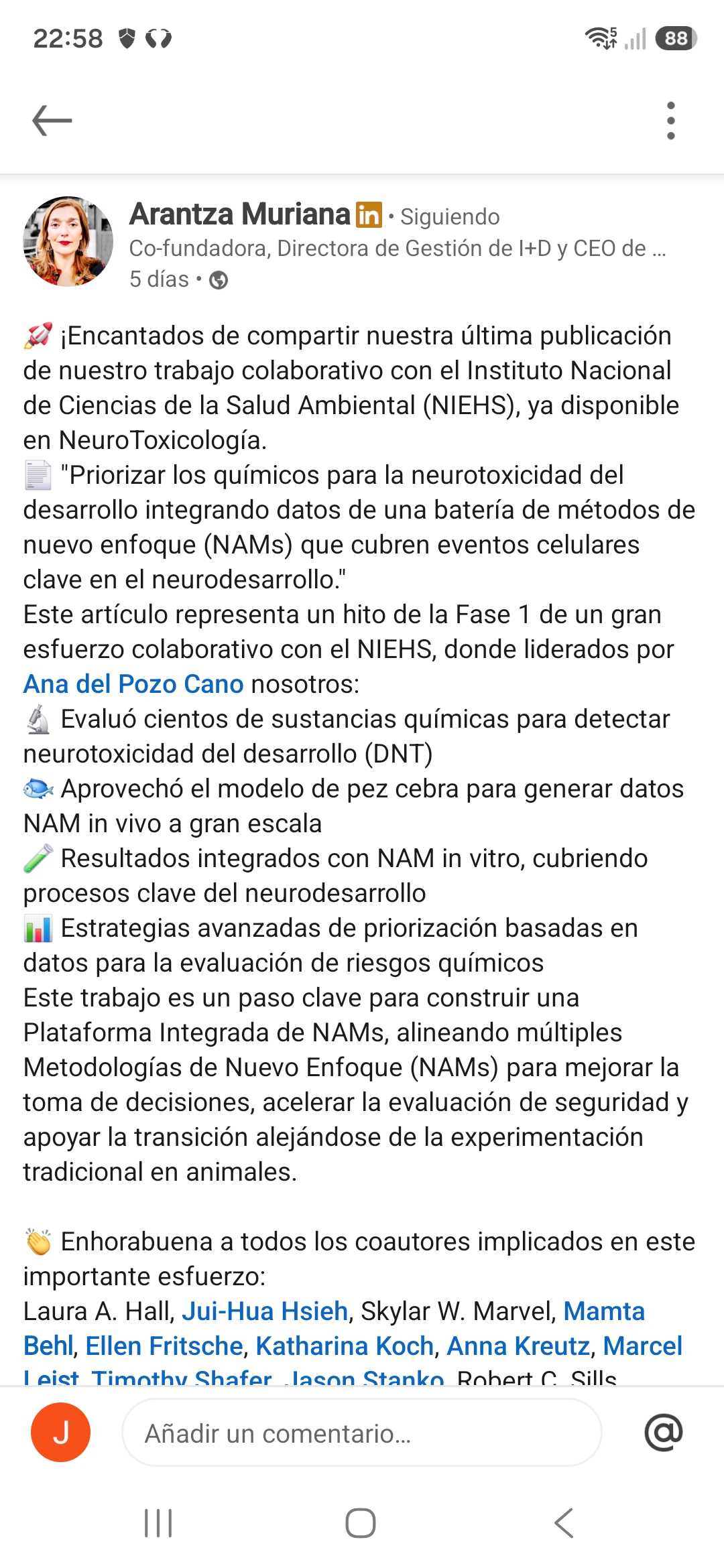
Task: Open Anna Kreutz's profile link
Action: [518, 1346]
